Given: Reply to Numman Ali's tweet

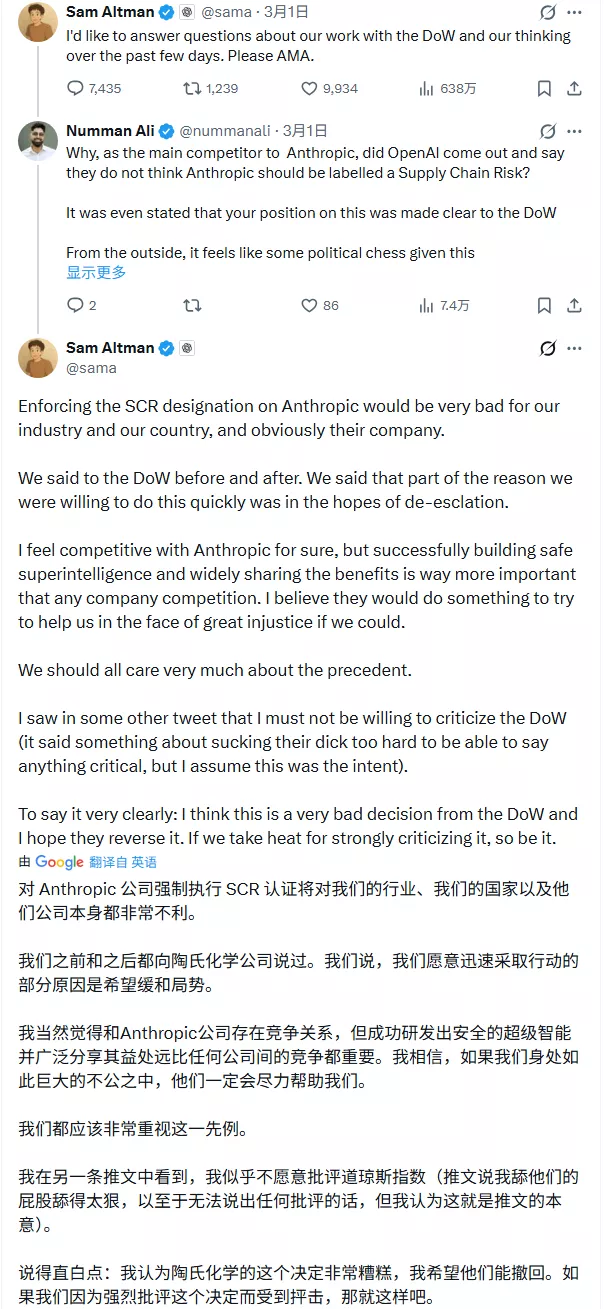Looking at the screenshot, I should [x=76, y=305].
